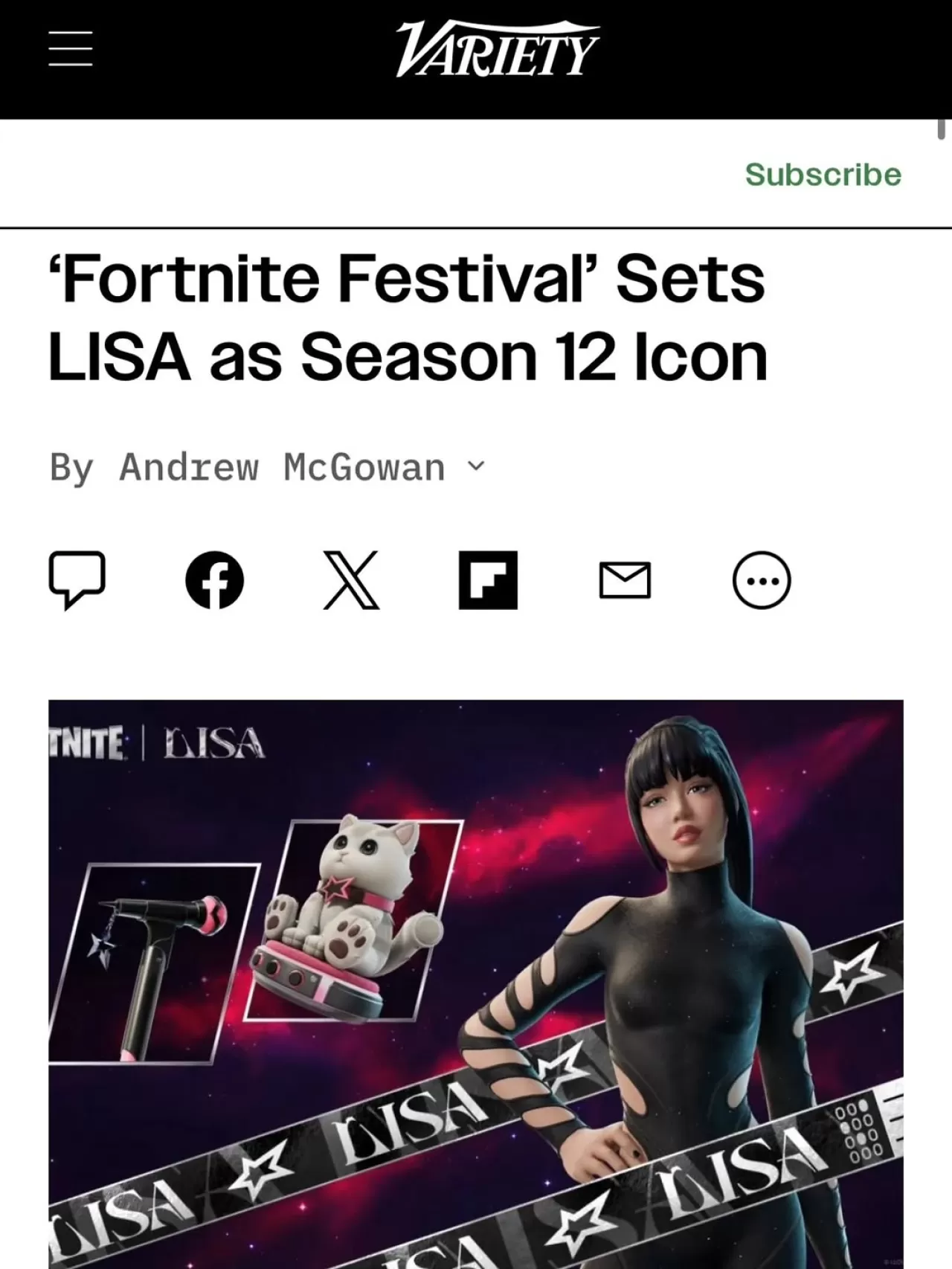Image resolution: width=952 pixels, height=1269 pixels.
Task: Open the comments speech bubble icon
Action: 80,582
